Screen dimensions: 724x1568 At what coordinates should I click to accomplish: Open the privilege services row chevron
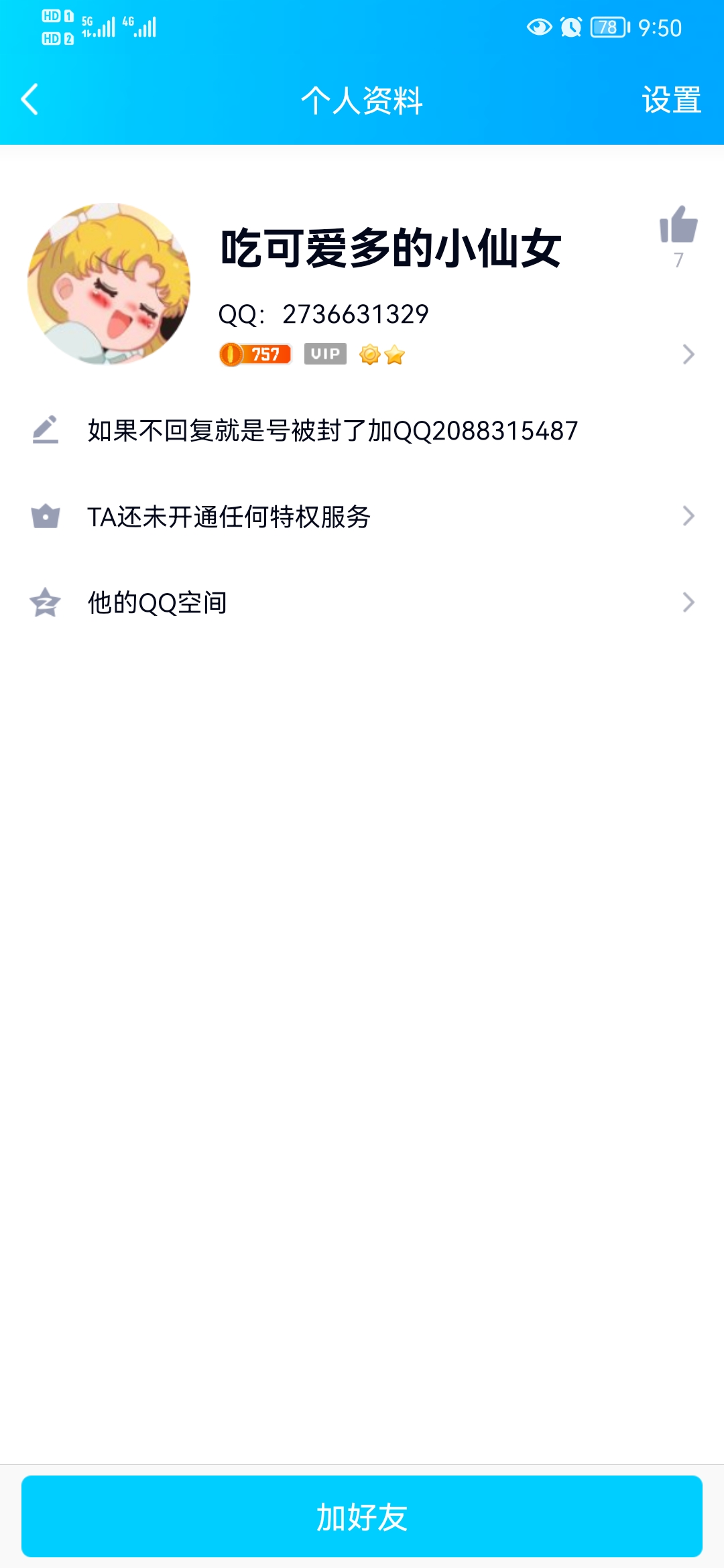pyautogui.click(x=689, y=516)
